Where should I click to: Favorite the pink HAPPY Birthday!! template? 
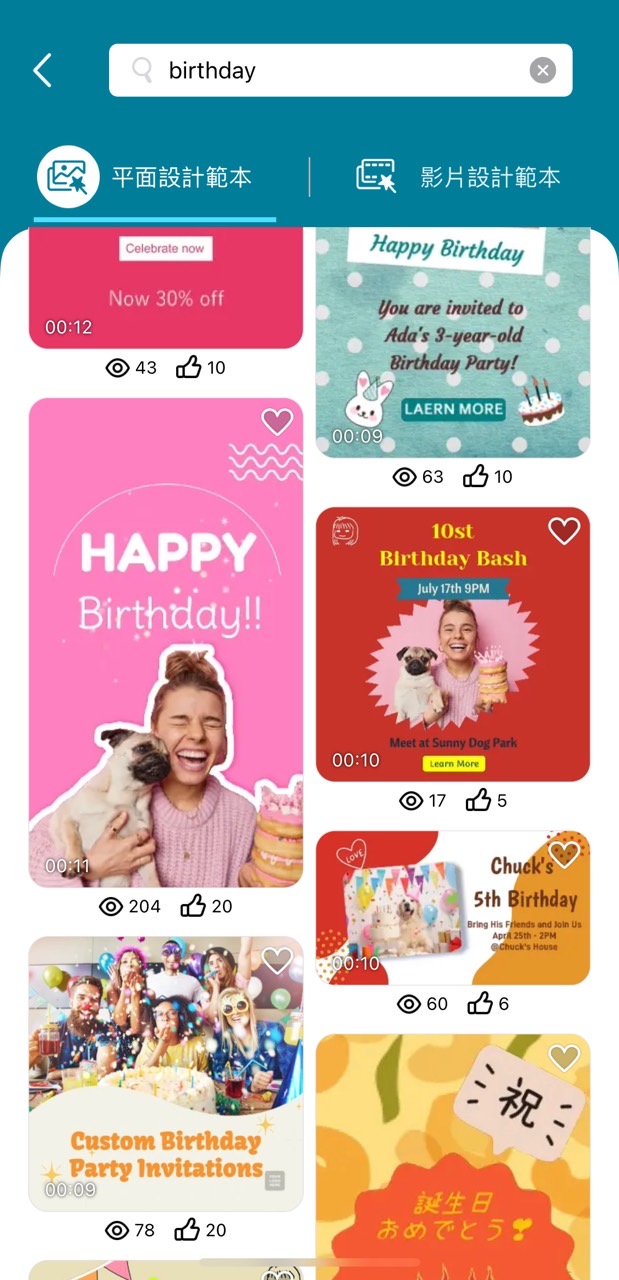pyautogui.click(x=277, y=422)
